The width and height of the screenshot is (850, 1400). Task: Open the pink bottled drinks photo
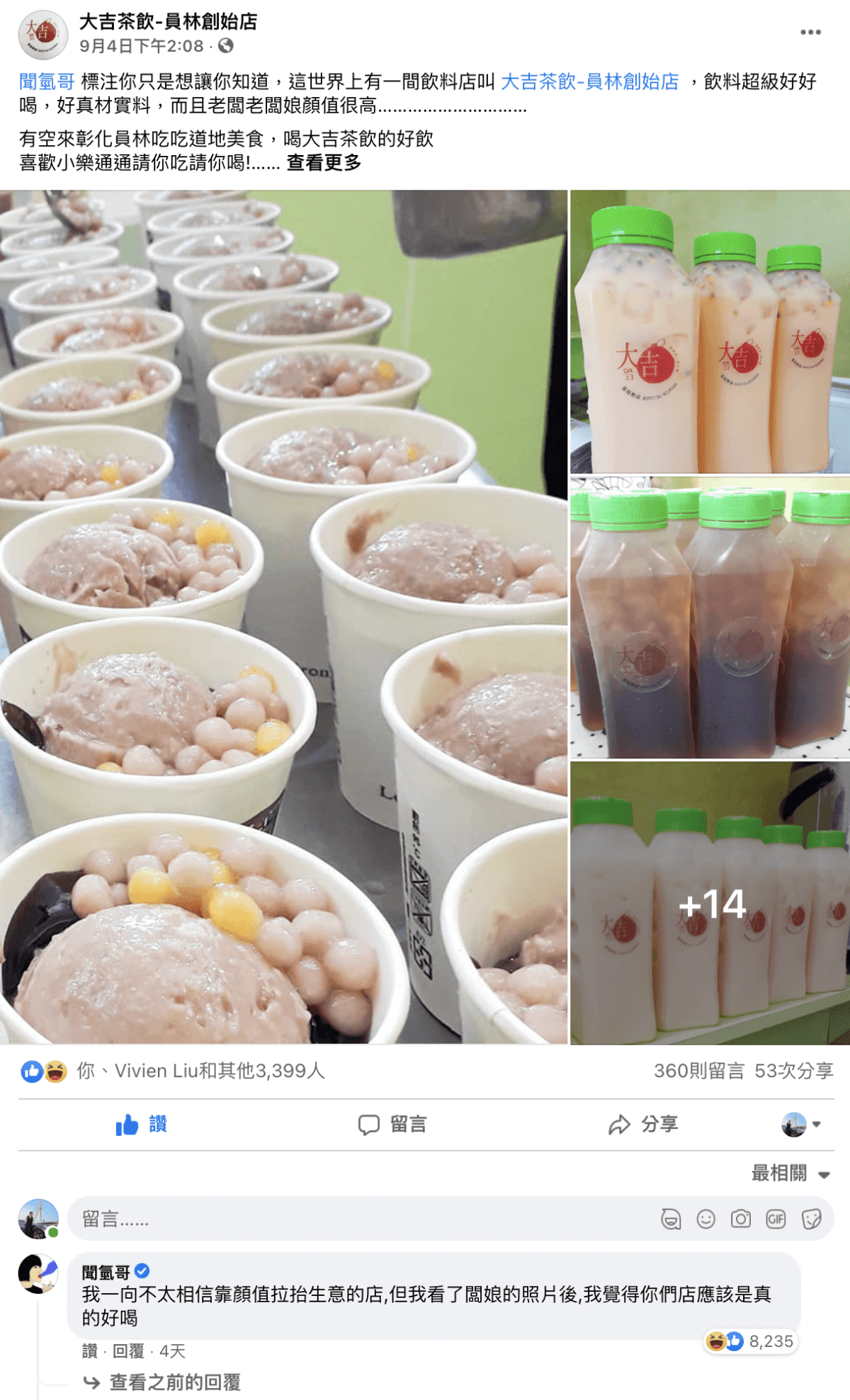710,331
